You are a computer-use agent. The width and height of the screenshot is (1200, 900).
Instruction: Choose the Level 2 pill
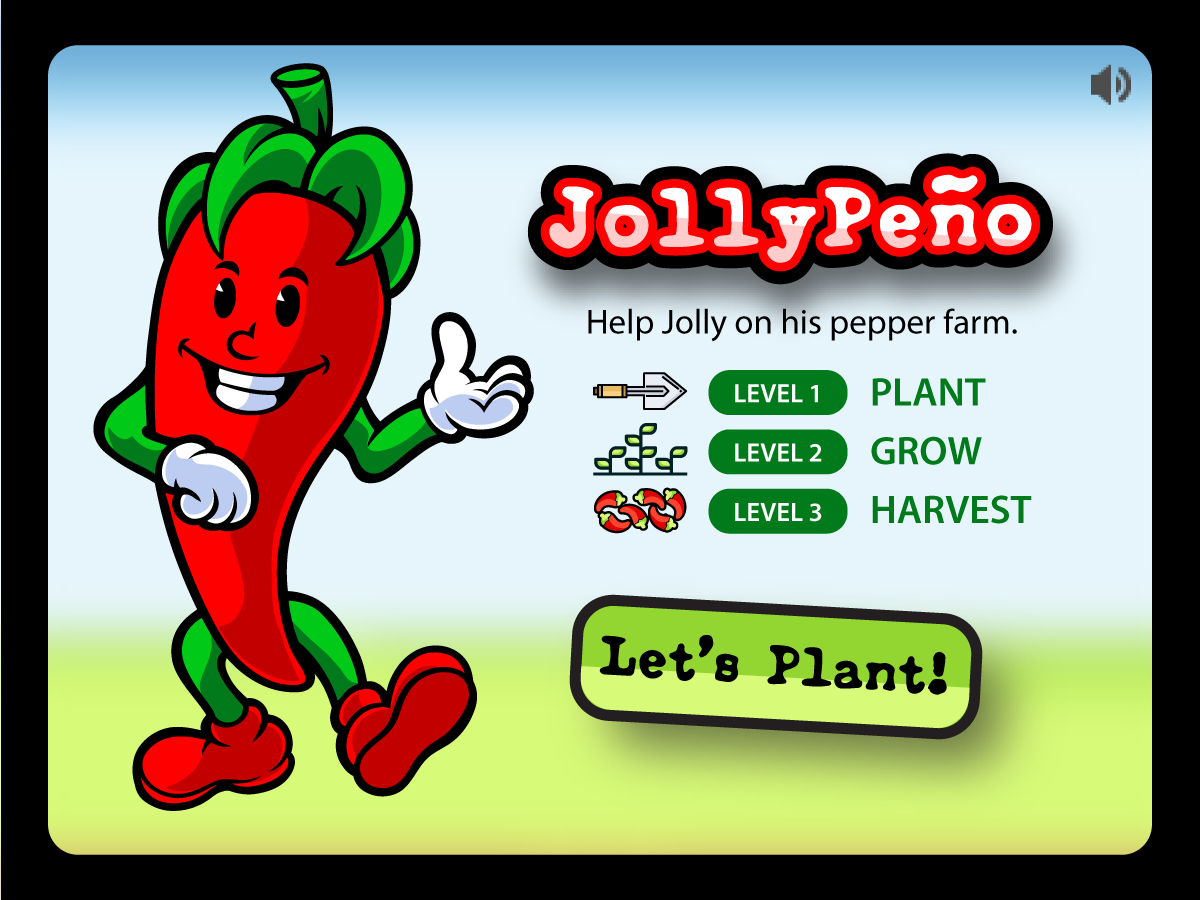pos(777,452)
